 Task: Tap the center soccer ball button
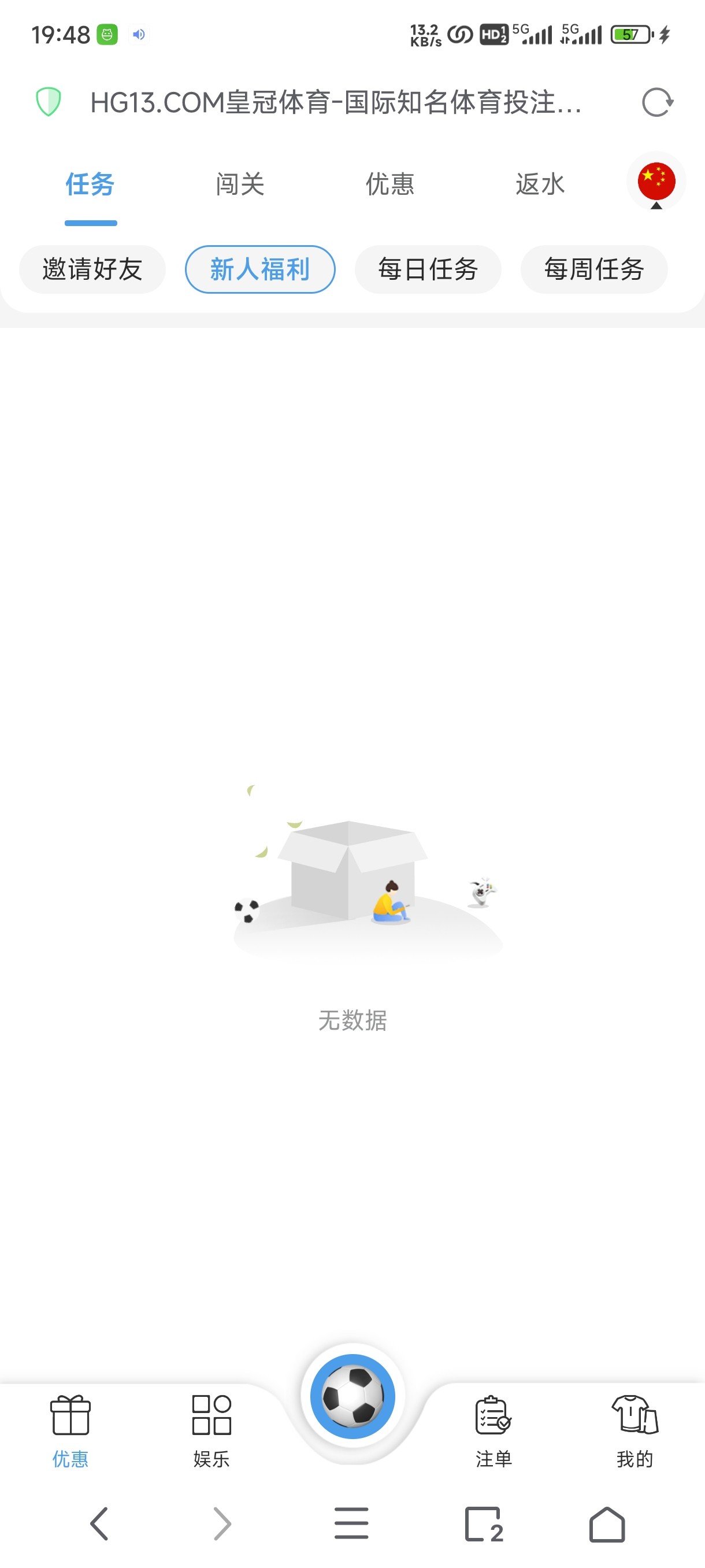353,1396
